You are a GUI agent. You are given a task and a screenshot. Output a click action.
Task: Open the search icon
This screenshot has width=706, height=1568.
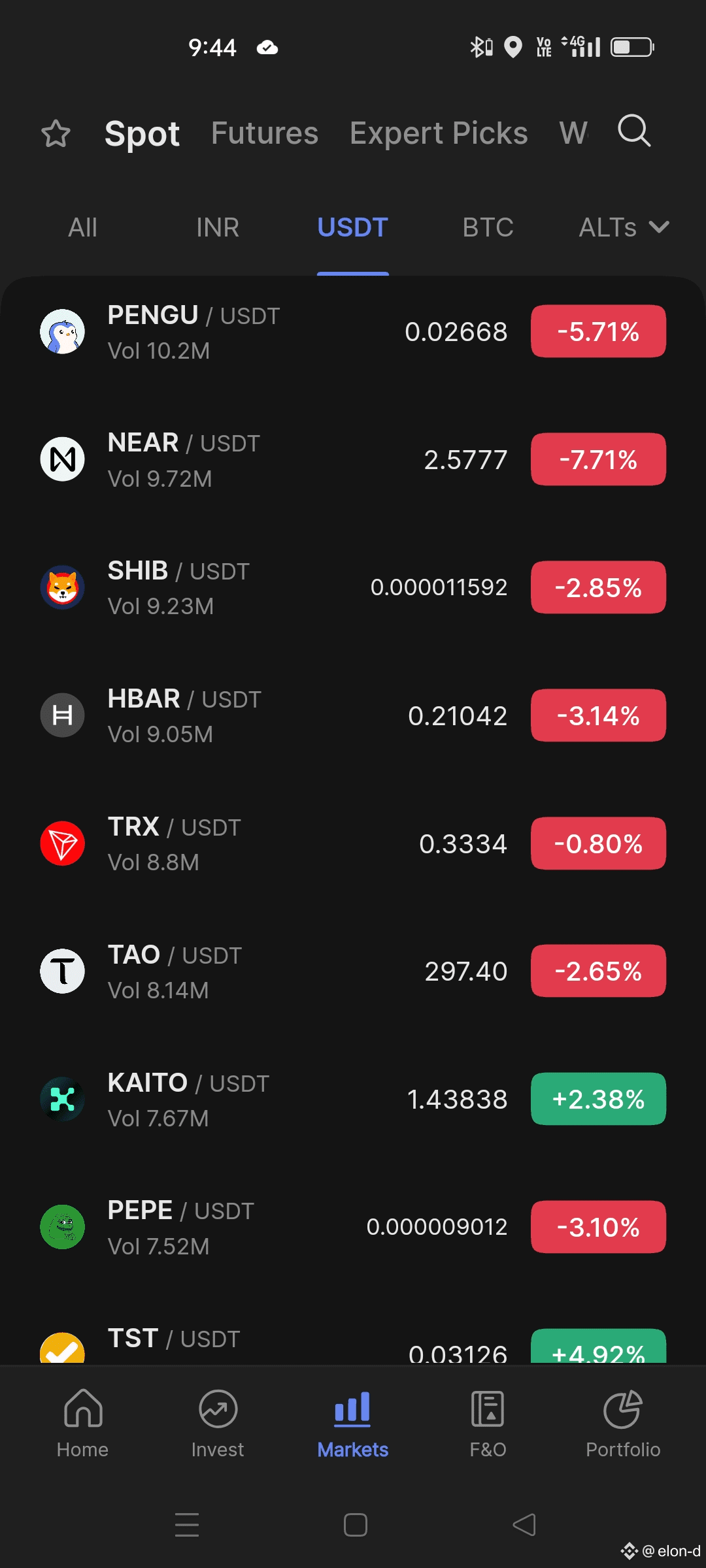pos(633,131)
